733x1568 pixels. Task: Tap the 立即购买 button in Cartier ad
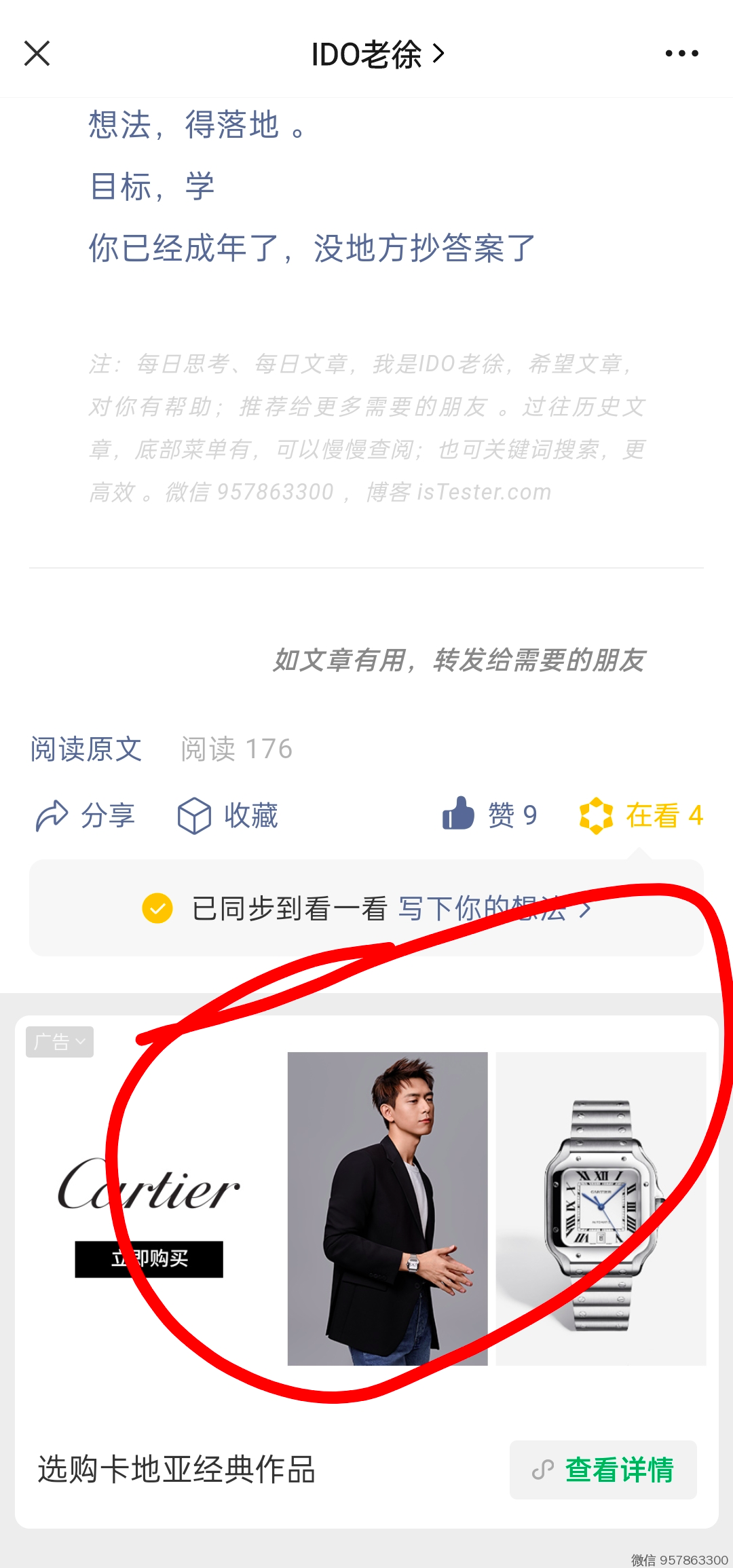[149, 1259]
